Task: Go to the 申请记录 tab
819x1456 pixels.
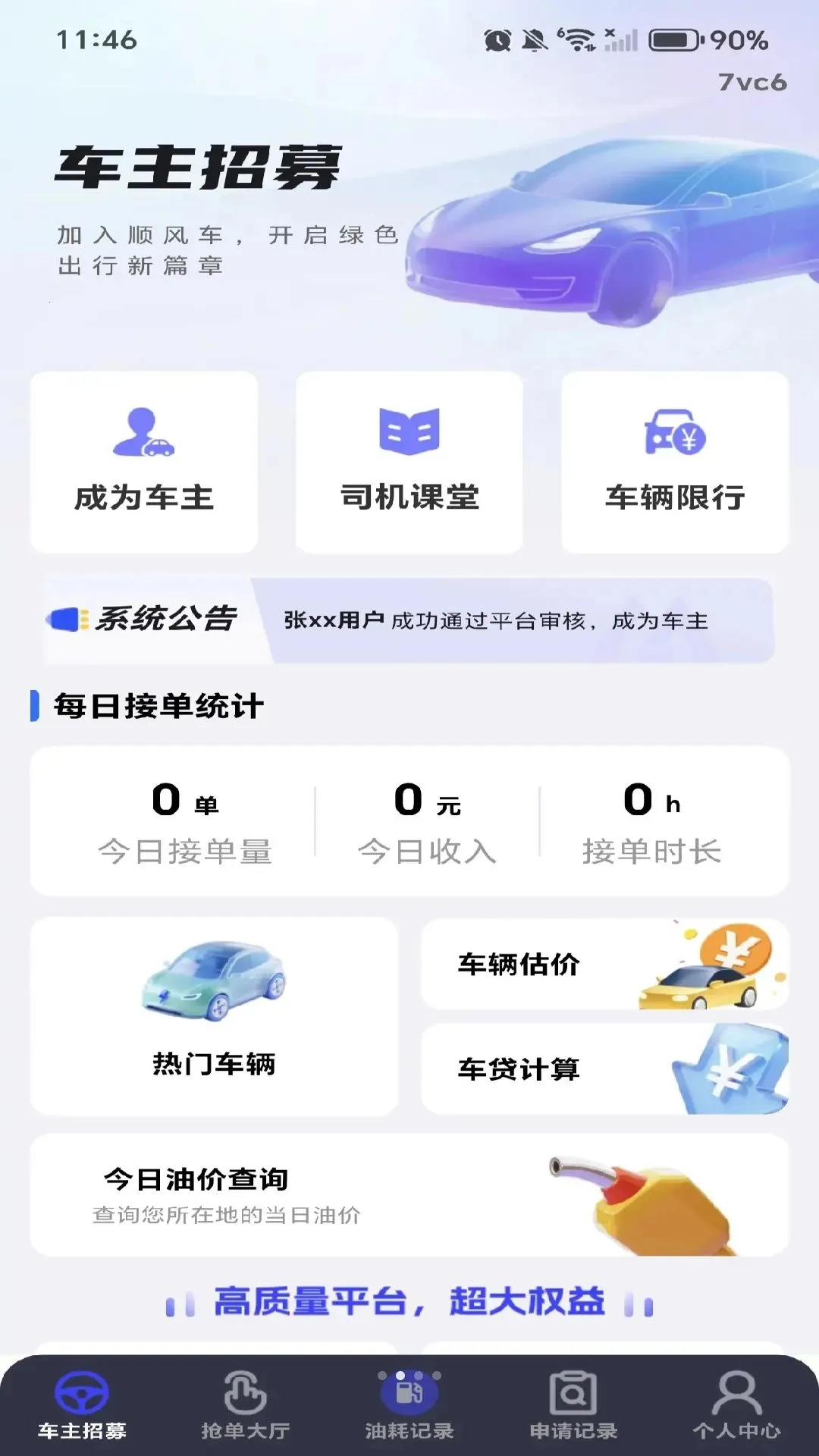Action: click(573, 1405)
